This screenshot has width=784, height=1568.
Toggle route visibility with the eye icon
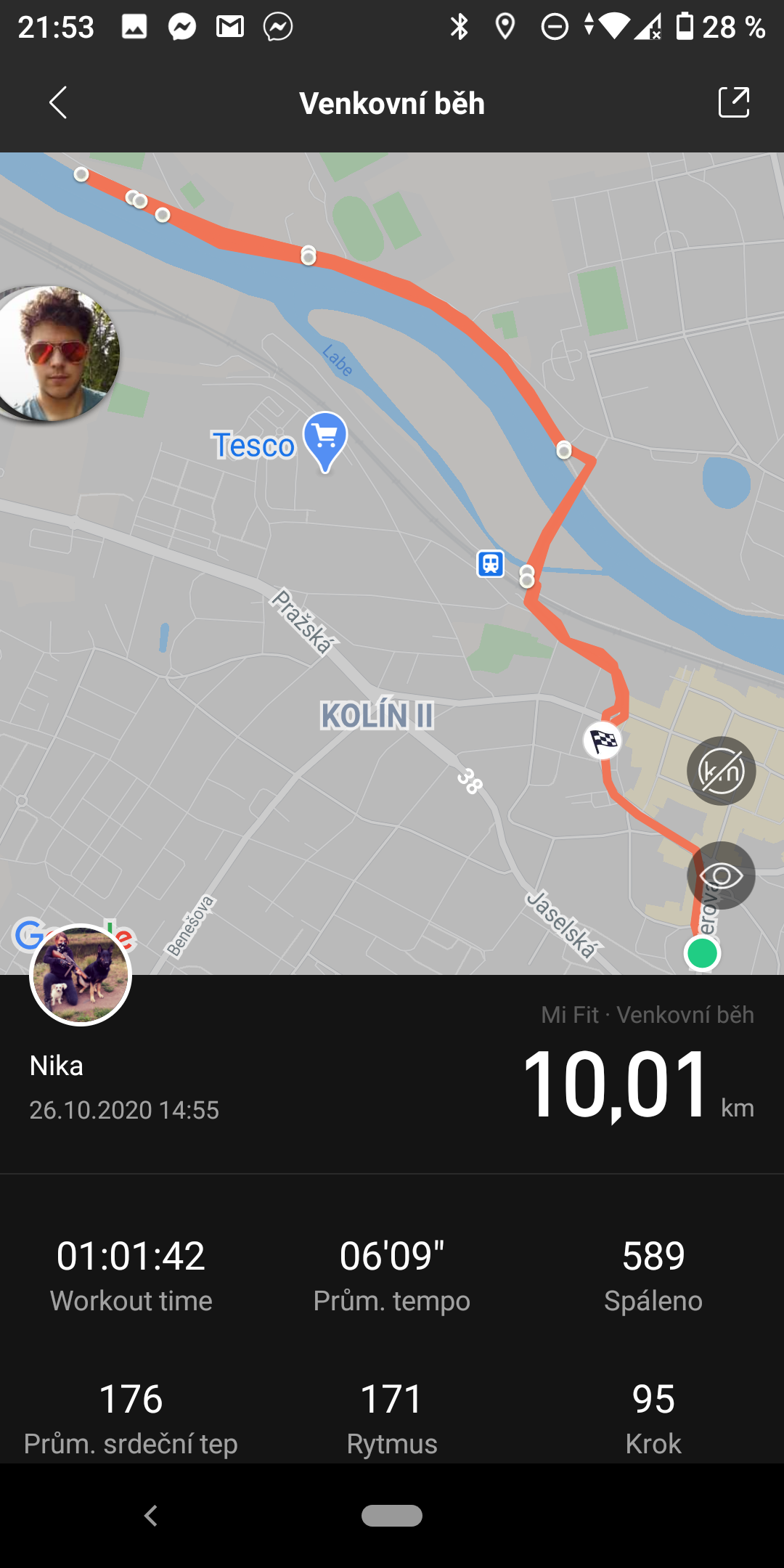[x=721, y=875]
